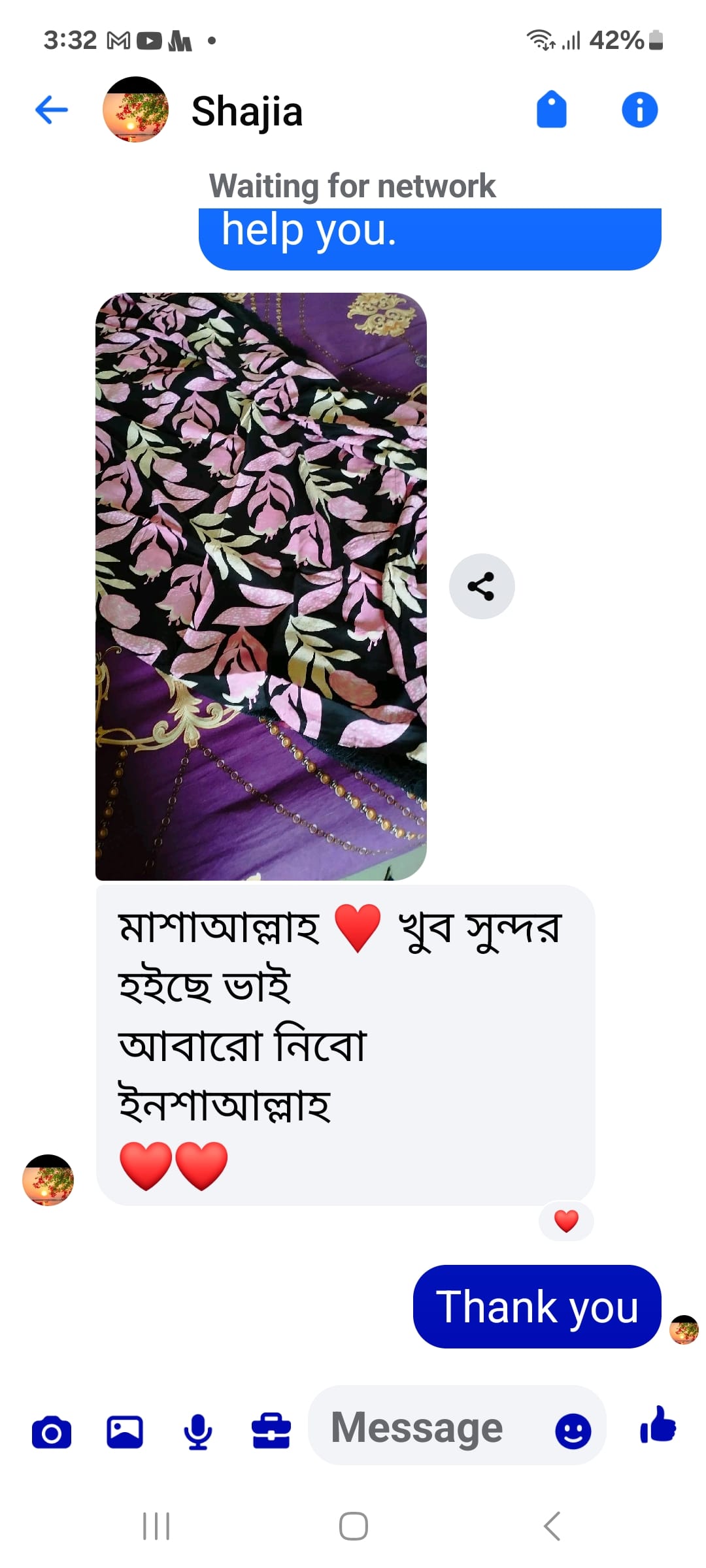Open the emoji picker
The image size is (706, 1568).
(x=573, y=1431)
